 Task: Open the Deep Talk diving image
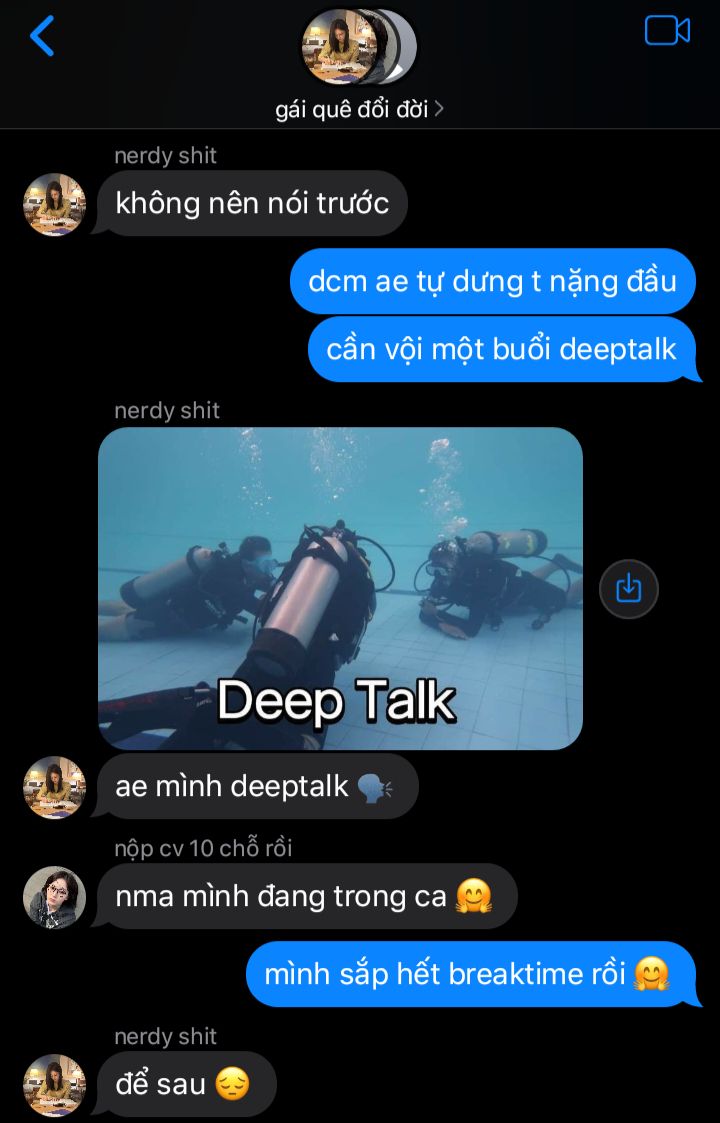(x=340, y=588)
